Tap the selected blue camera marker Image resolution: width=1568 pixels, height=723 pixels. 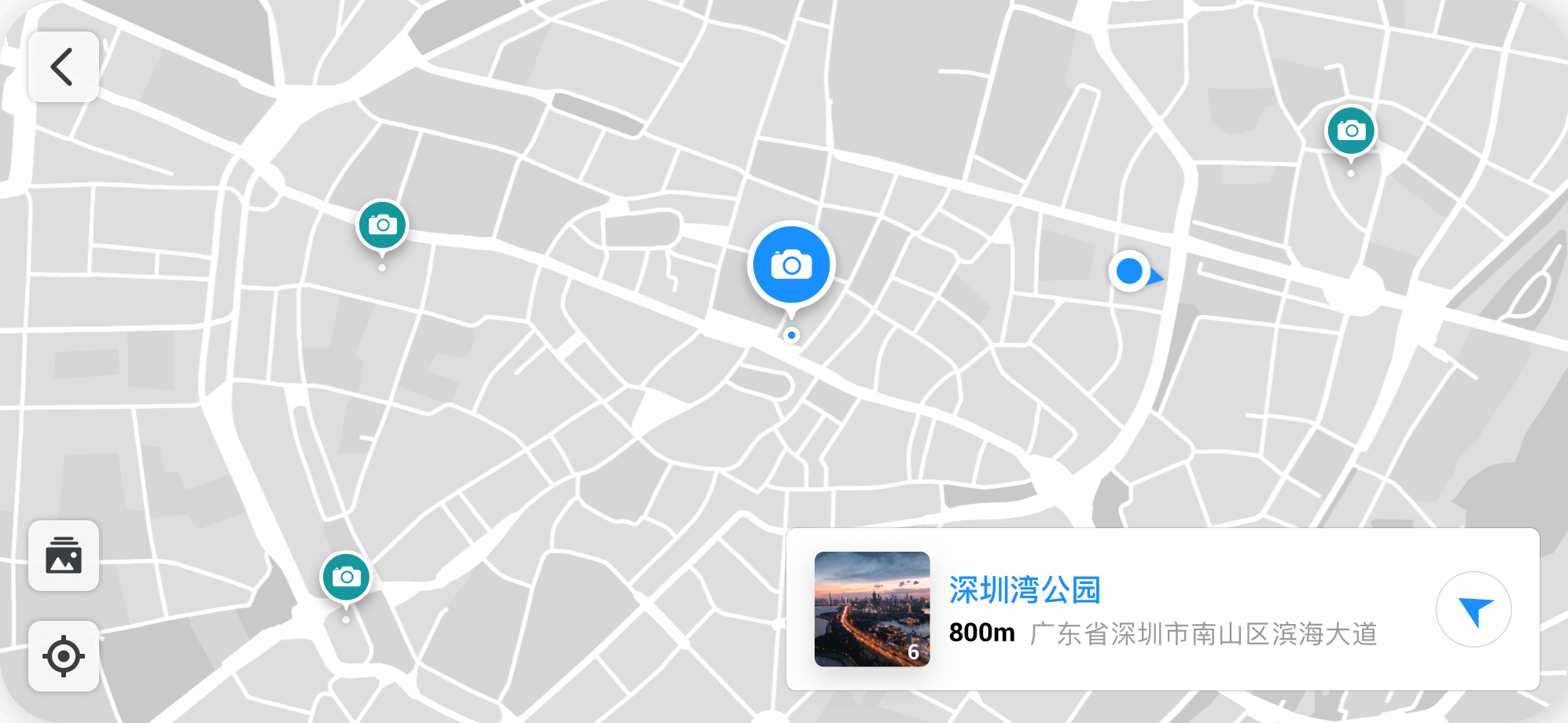click(791, 266)
